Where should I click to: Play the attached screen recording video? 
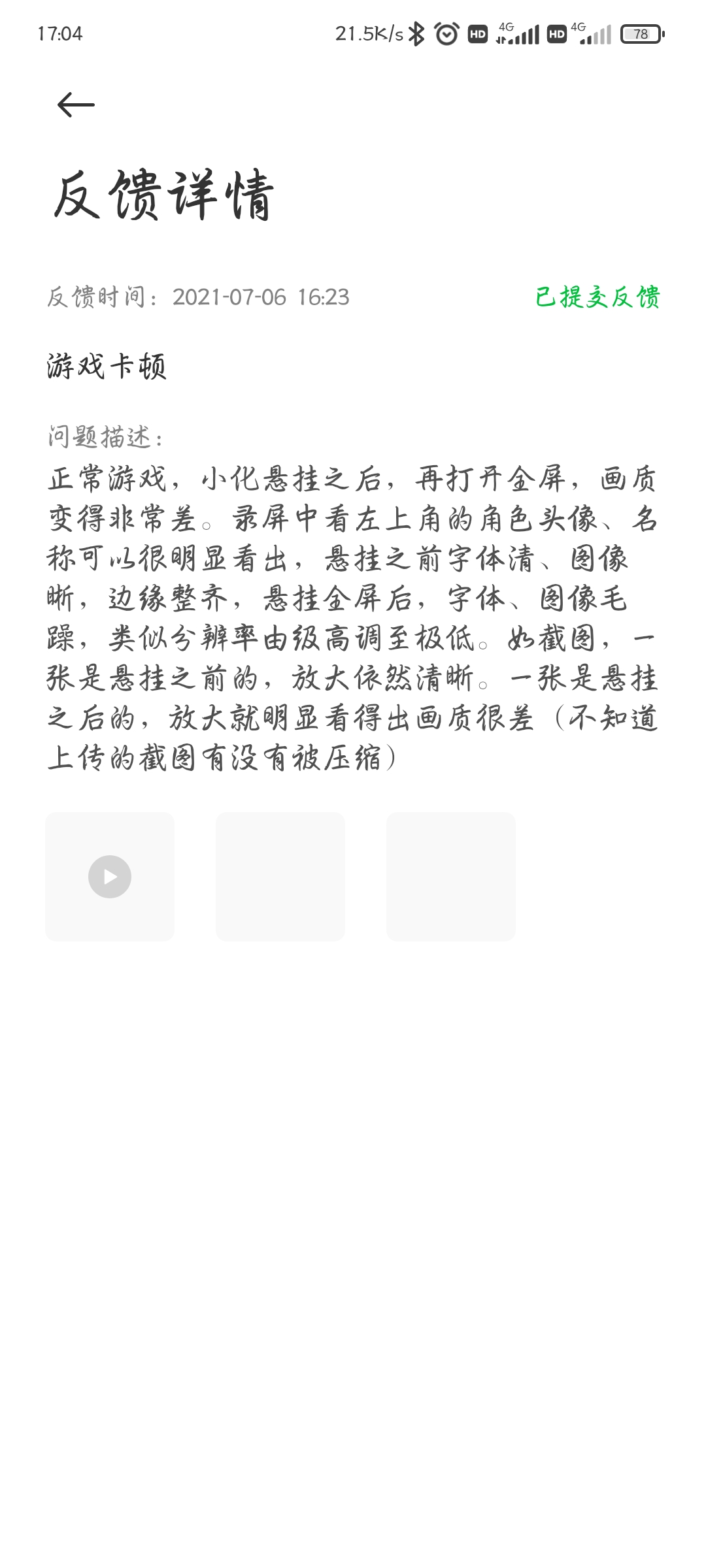click(x=110, y=876)
